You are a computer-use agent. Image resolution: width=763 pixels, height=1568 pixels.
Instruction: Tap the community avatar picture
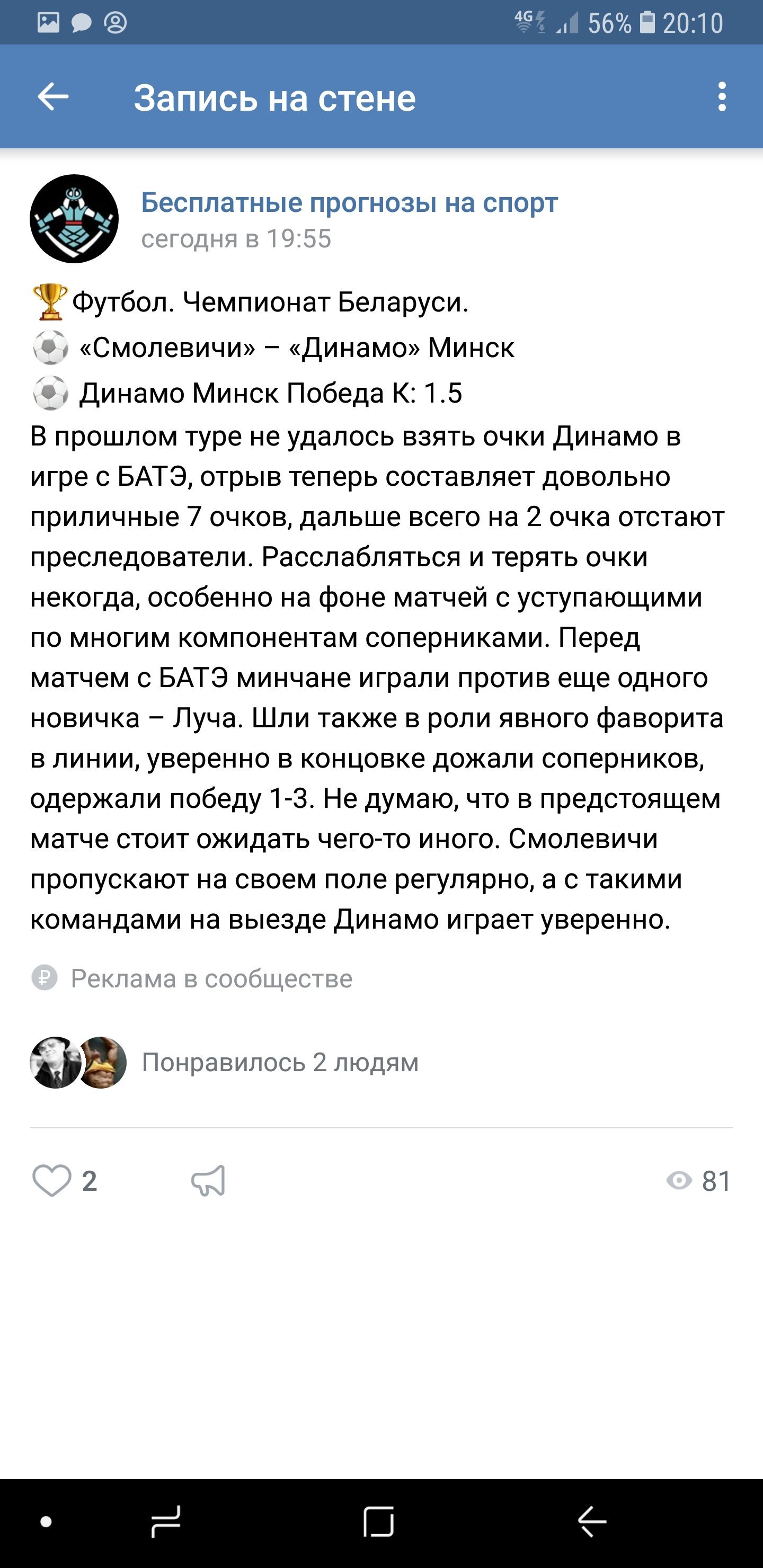(74, 219)
